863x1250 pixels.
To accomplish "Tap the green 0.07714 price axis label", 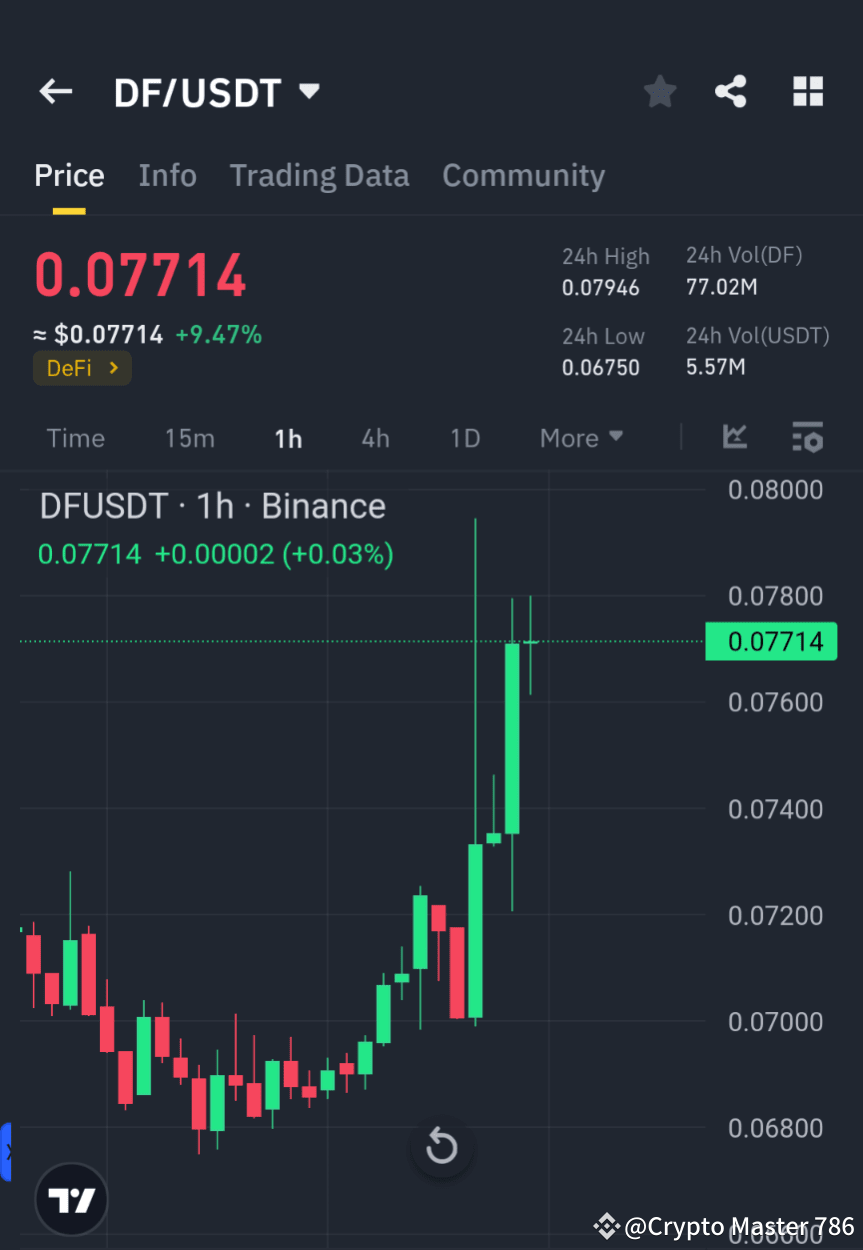I will pos(771,641).
